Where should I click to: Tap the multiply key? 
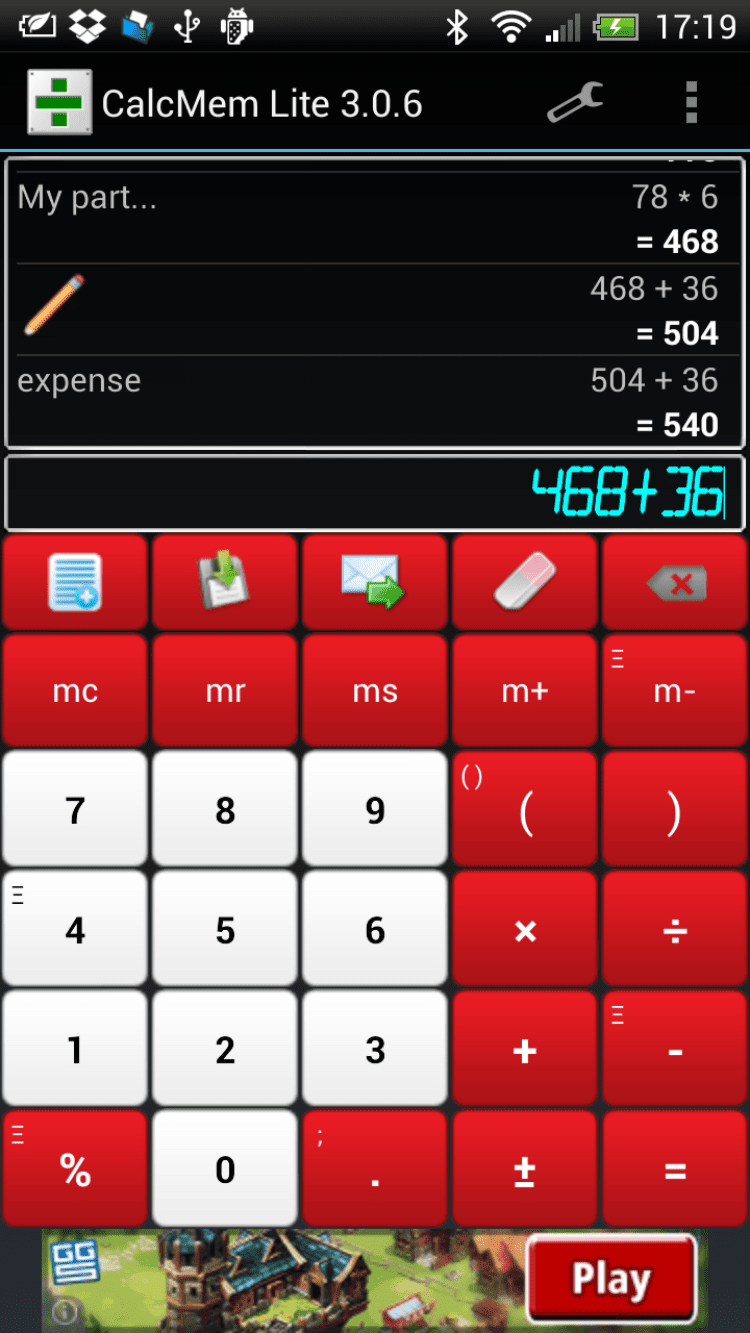(x=525, y=930)
